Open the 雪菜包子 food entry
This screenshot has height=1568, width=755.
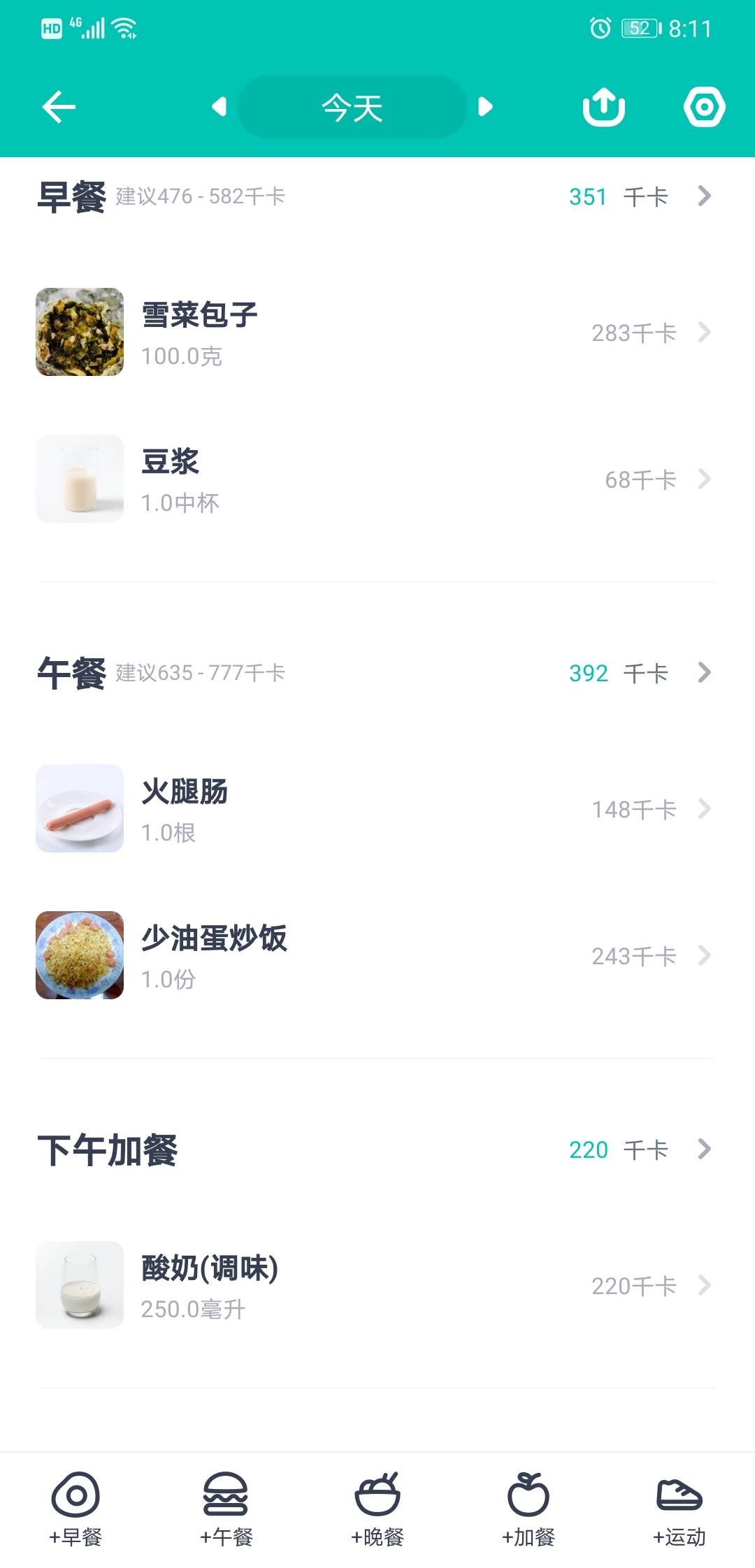coord(377,333)
